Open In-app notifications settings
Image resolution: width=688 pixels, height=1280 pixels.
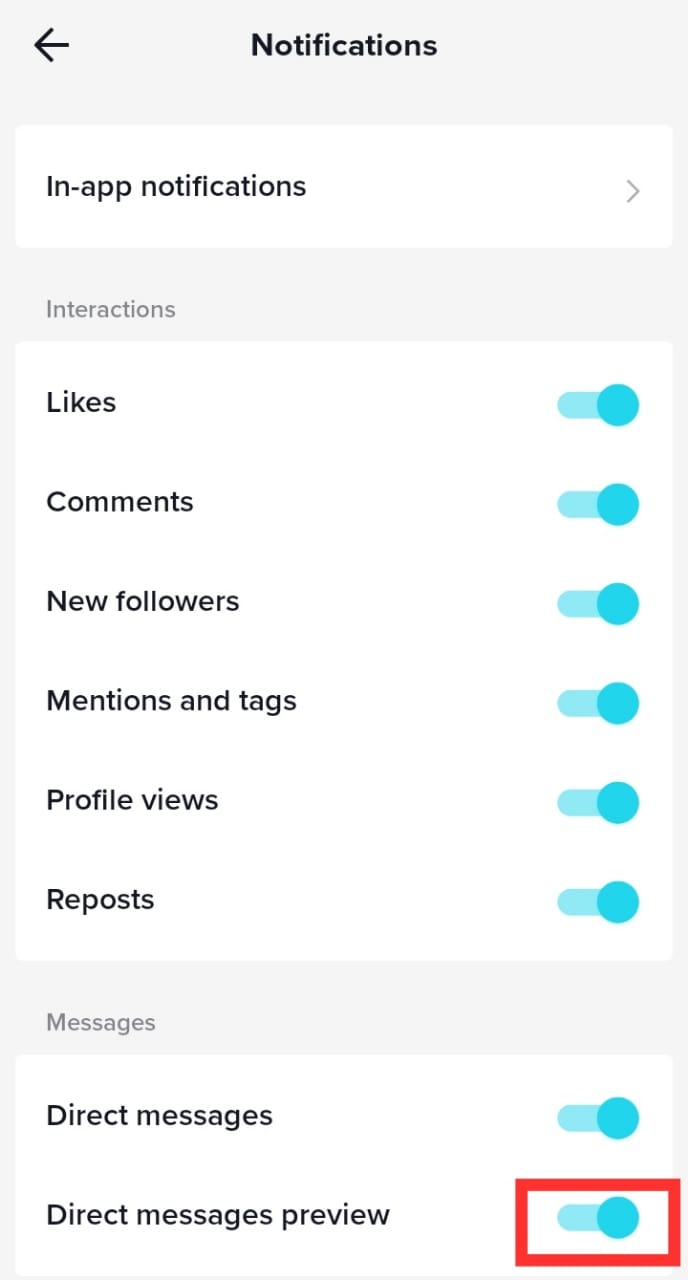point(343,187)
